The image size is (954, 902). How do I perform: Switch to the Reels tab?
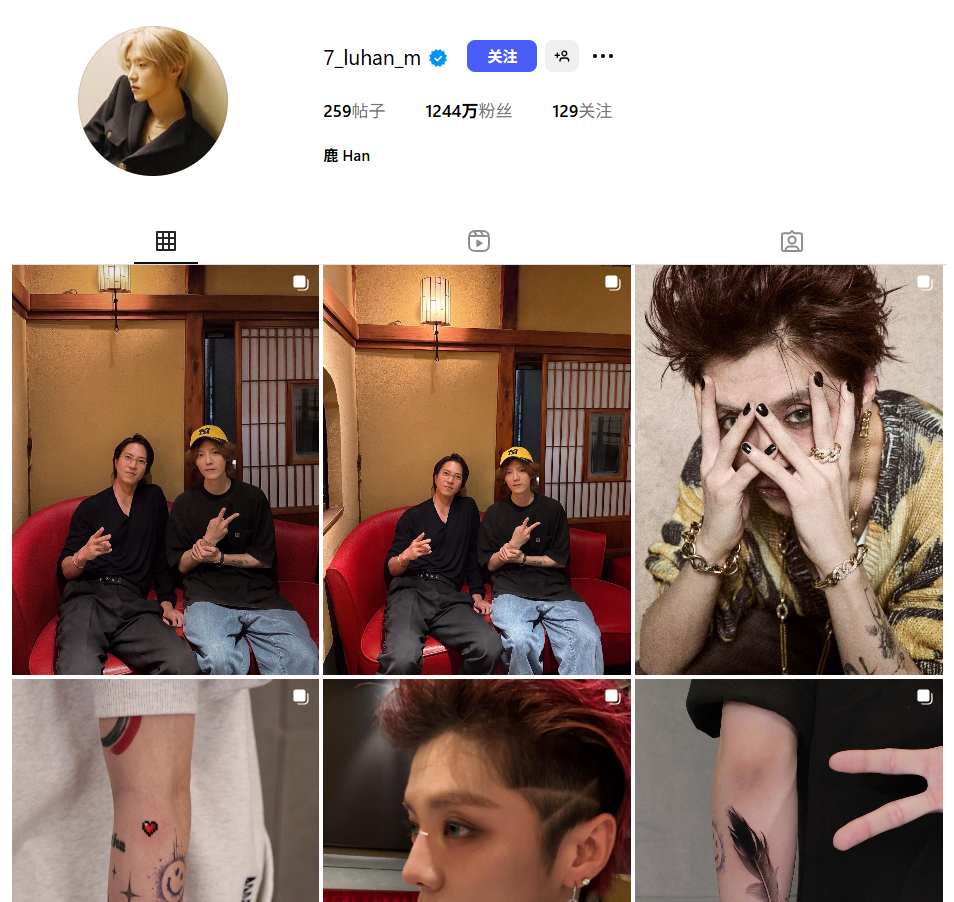(478, 241)
